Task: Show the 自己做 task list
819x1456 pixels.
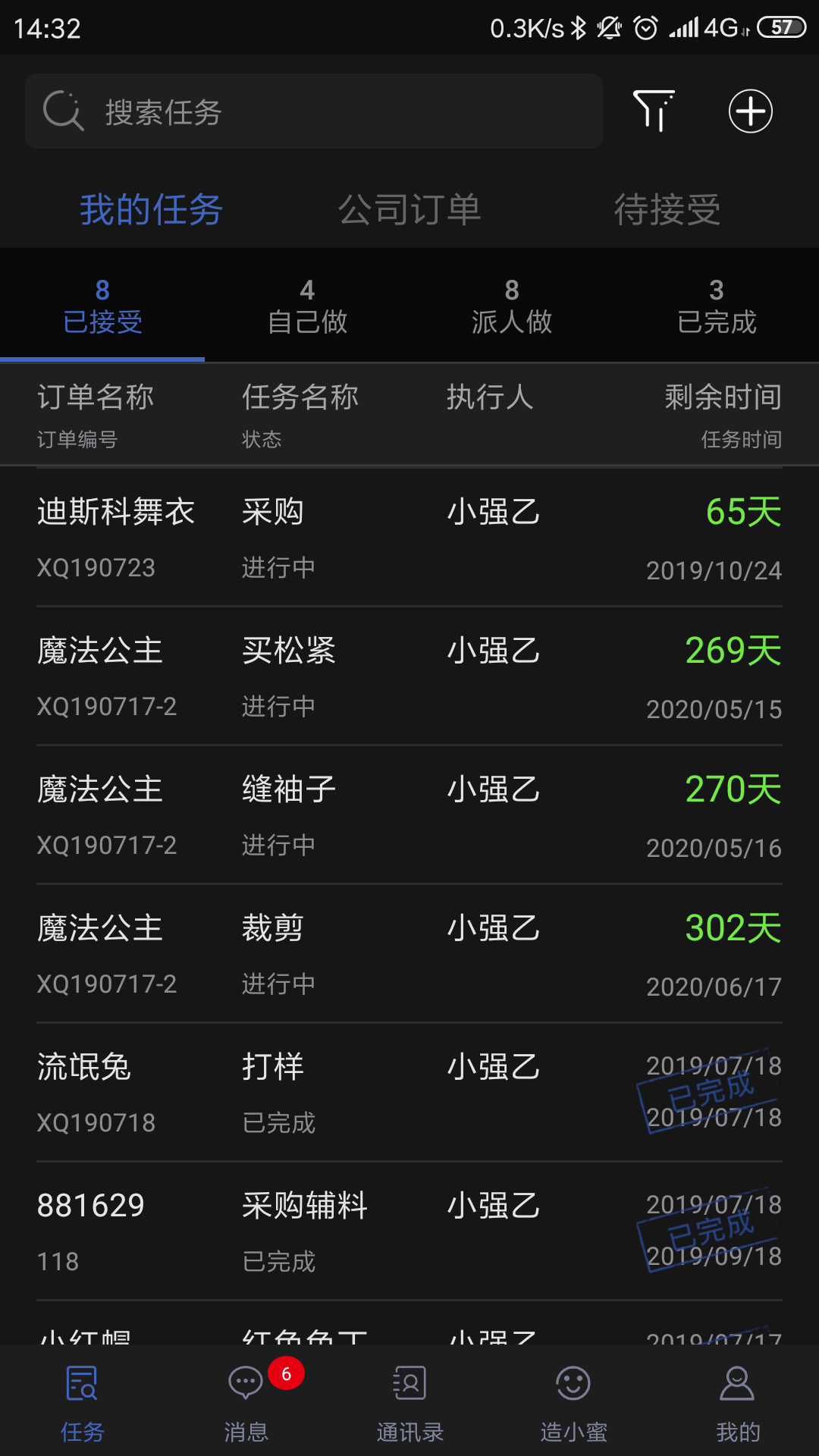Action: tap(307, 306)
